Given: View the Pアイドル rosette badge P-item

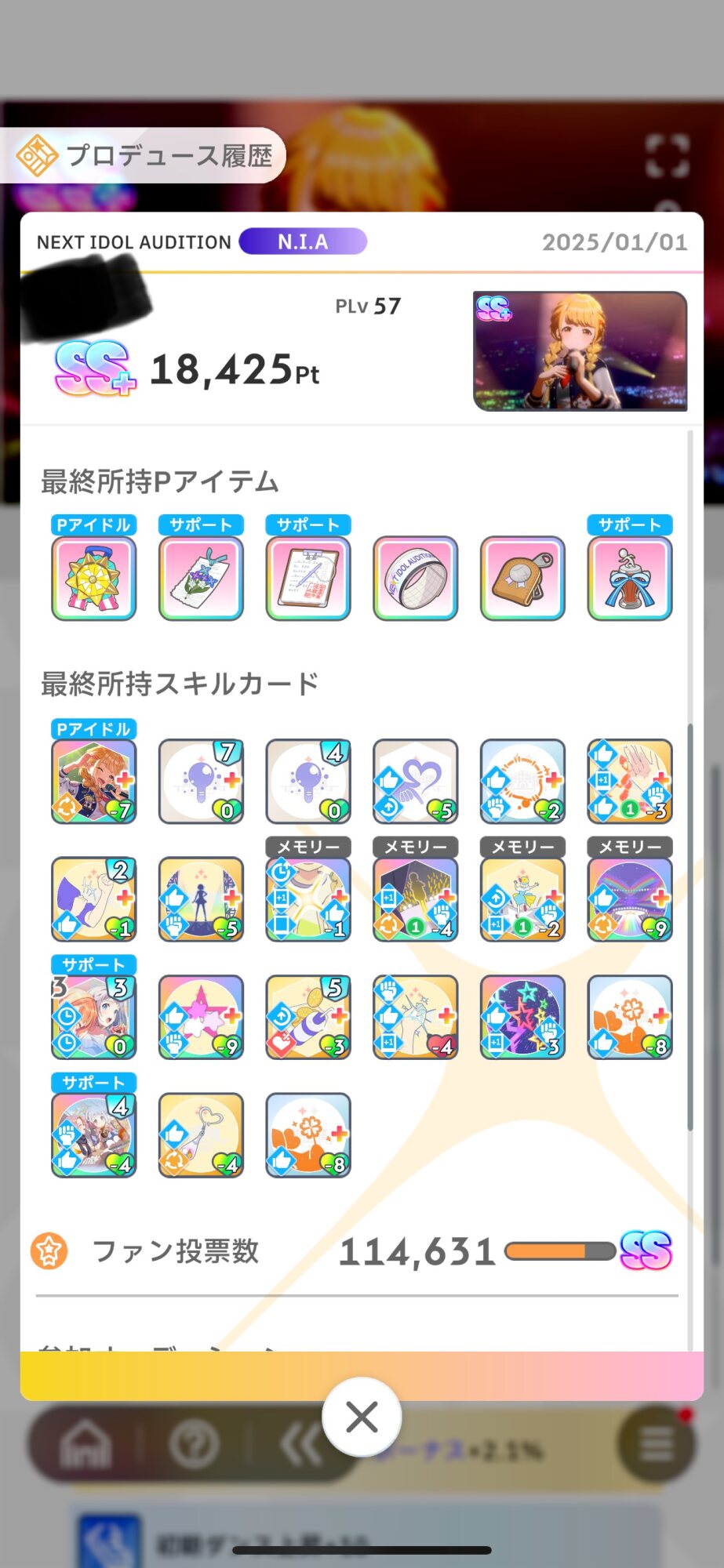Looking at the screenshot, I should [94, 578].
